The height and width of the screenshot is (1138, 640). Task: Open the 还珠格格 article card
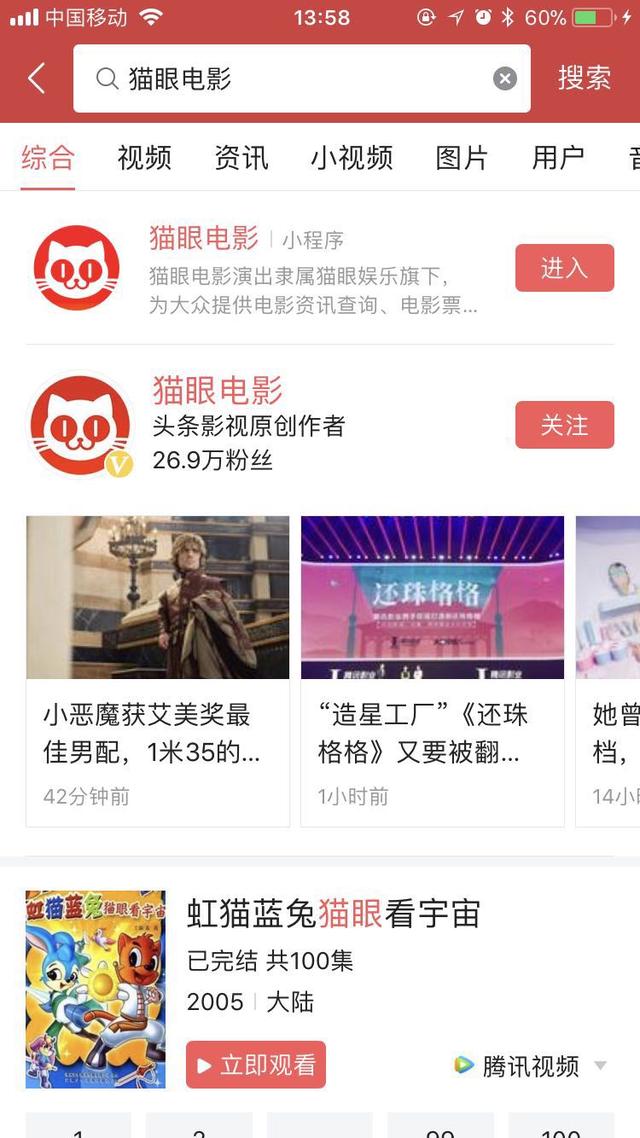point(432,670)
